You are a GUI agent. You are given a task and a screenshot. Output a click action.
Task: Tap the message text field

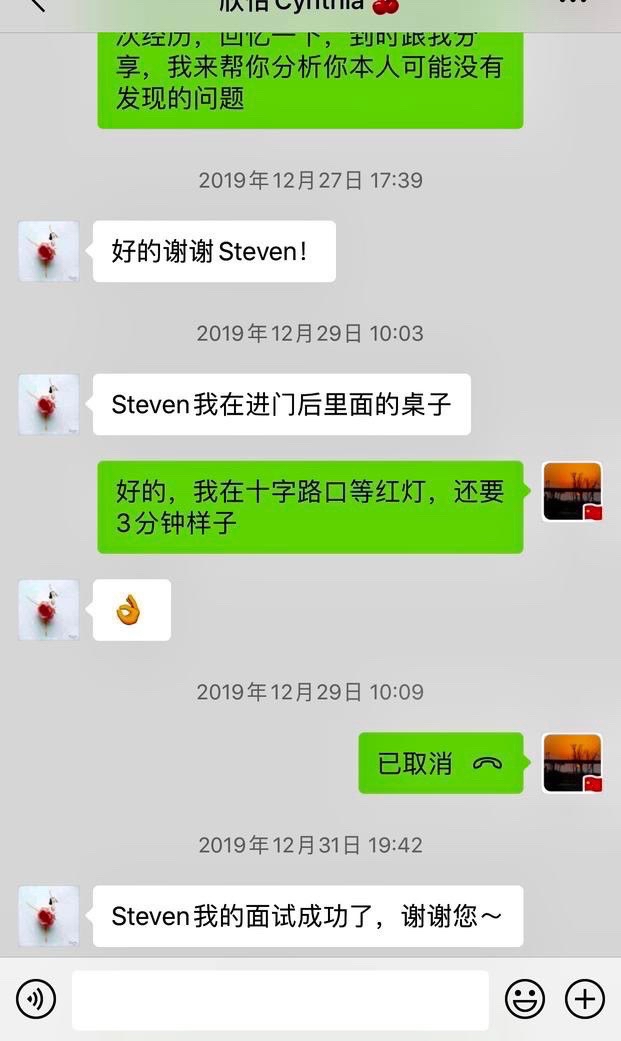coord(280,999)
